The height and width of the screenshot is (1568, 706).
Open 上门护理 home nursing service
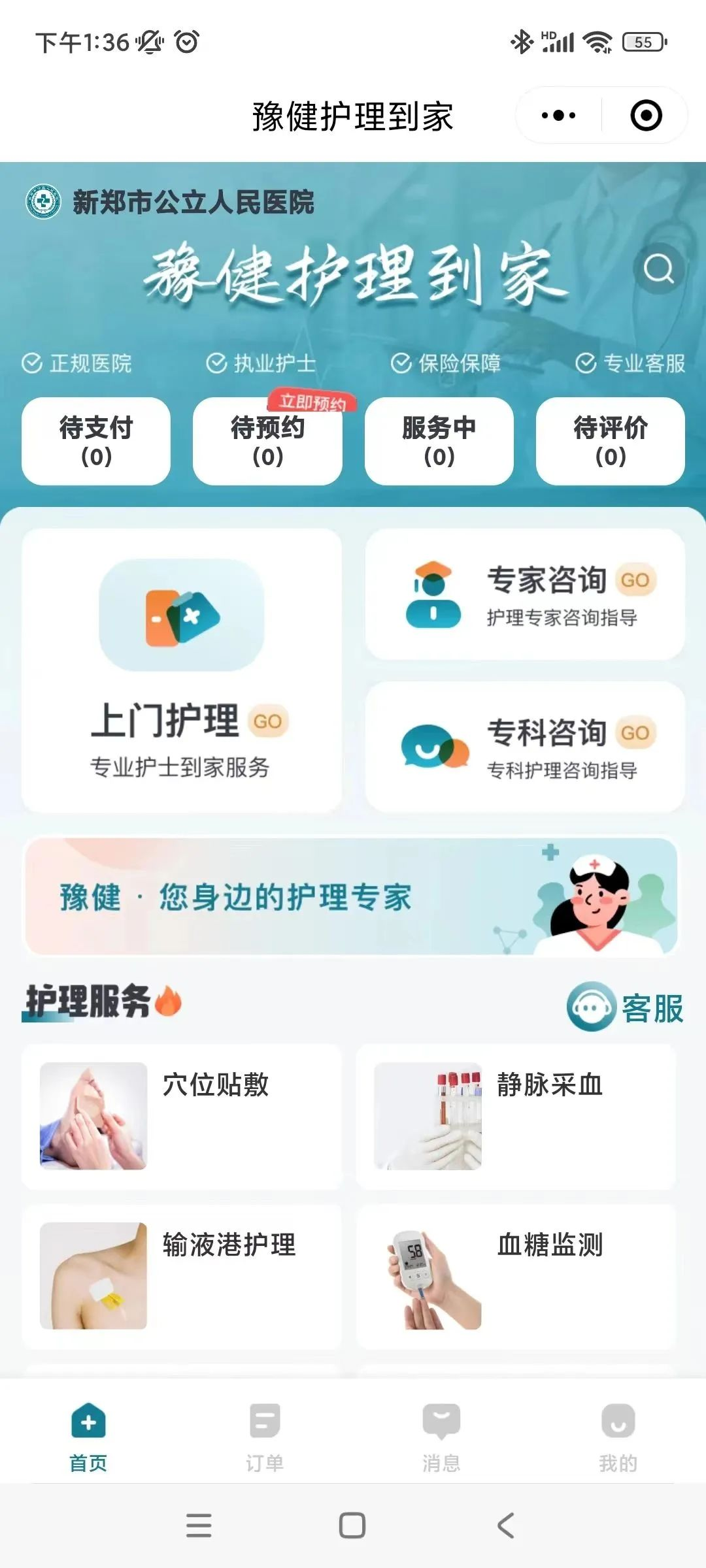coord(182,670)
